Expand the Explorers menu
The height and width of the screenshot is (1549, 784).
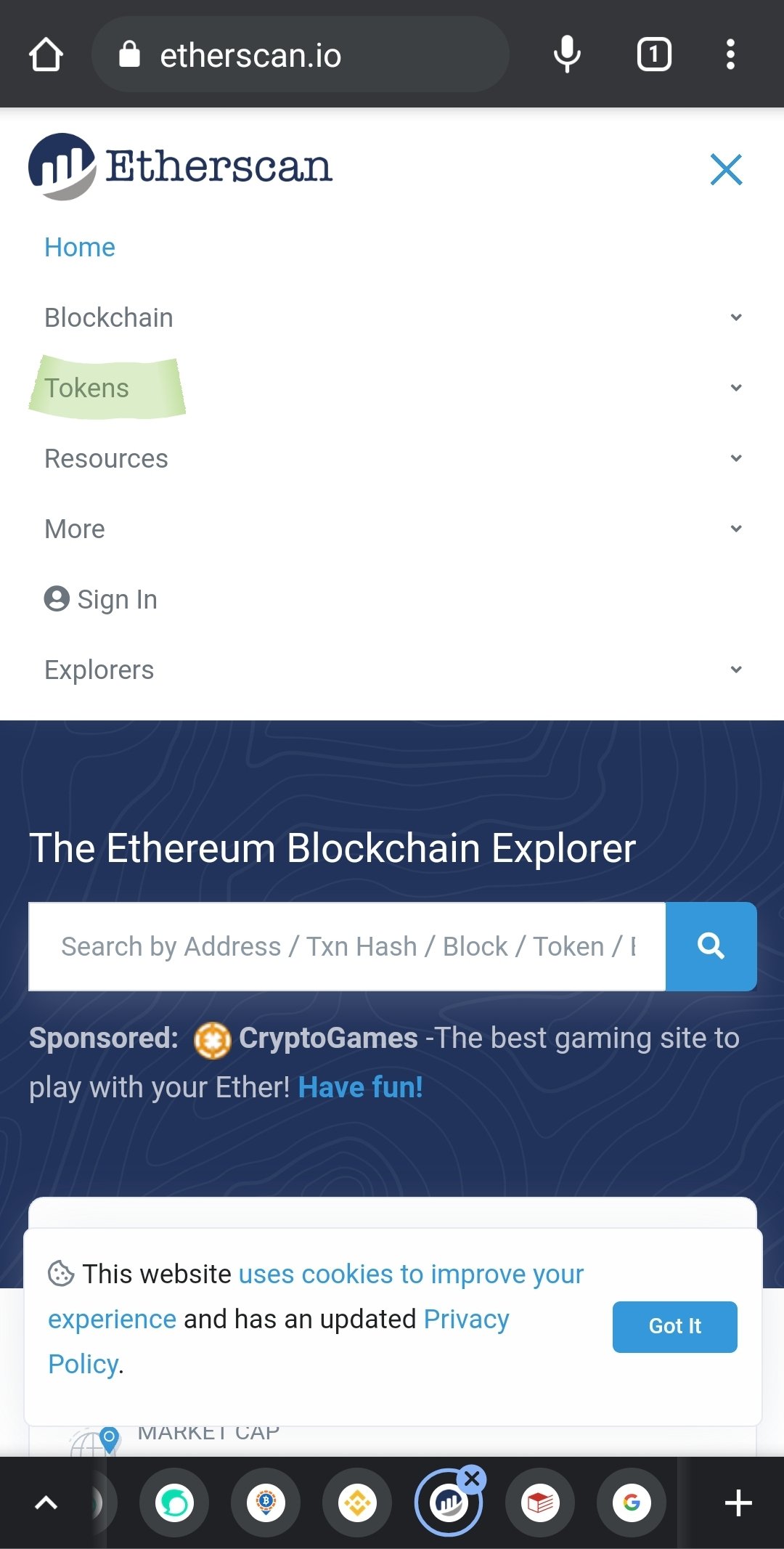coord(393,670)
